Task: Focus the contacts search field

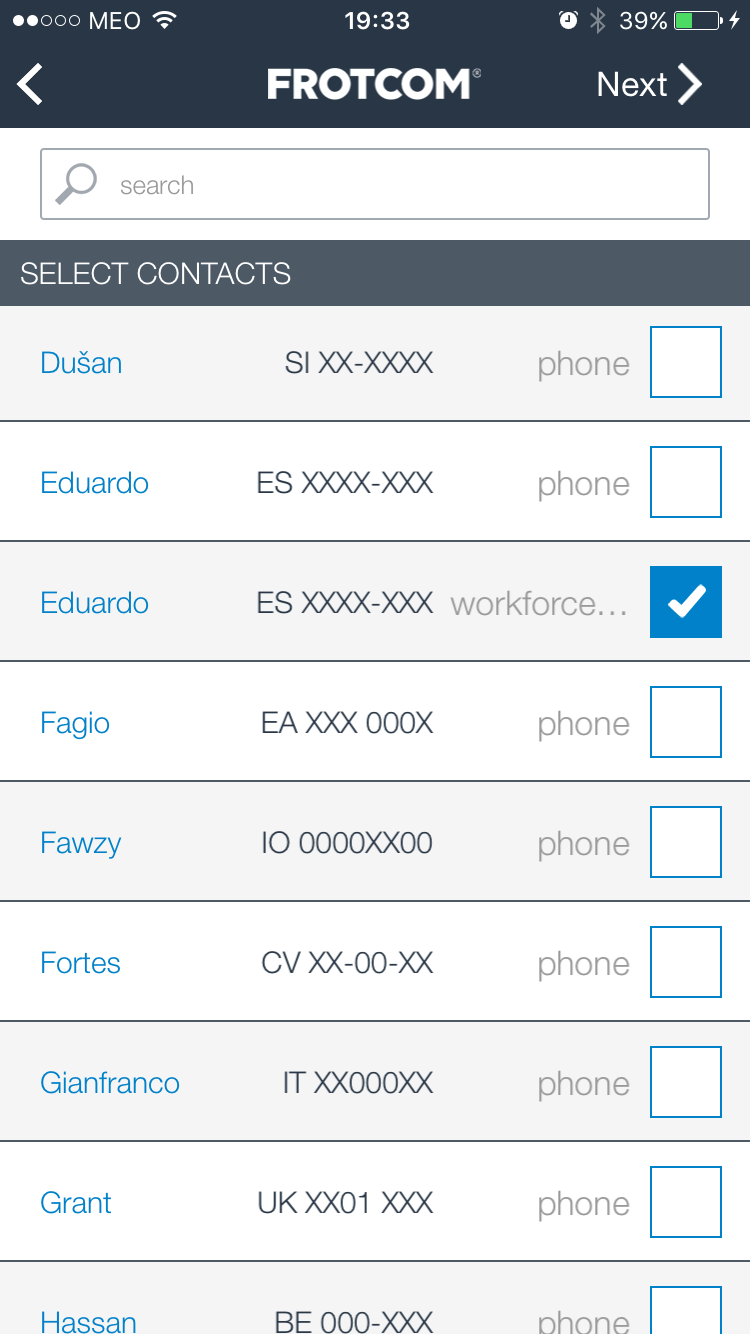Action: tap(375, 184)
